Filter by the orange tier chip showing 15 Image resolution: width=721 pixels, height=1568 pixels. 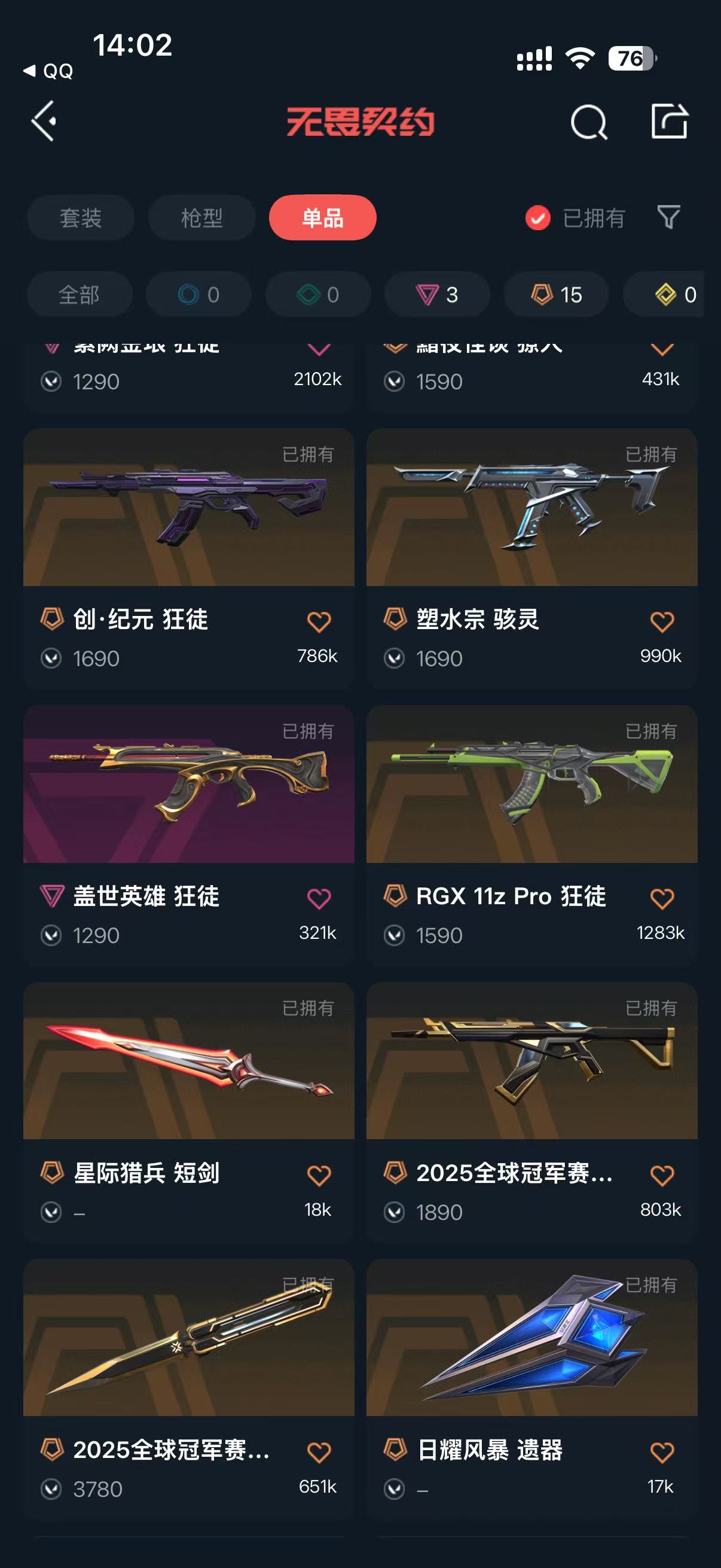click(556, 295)
